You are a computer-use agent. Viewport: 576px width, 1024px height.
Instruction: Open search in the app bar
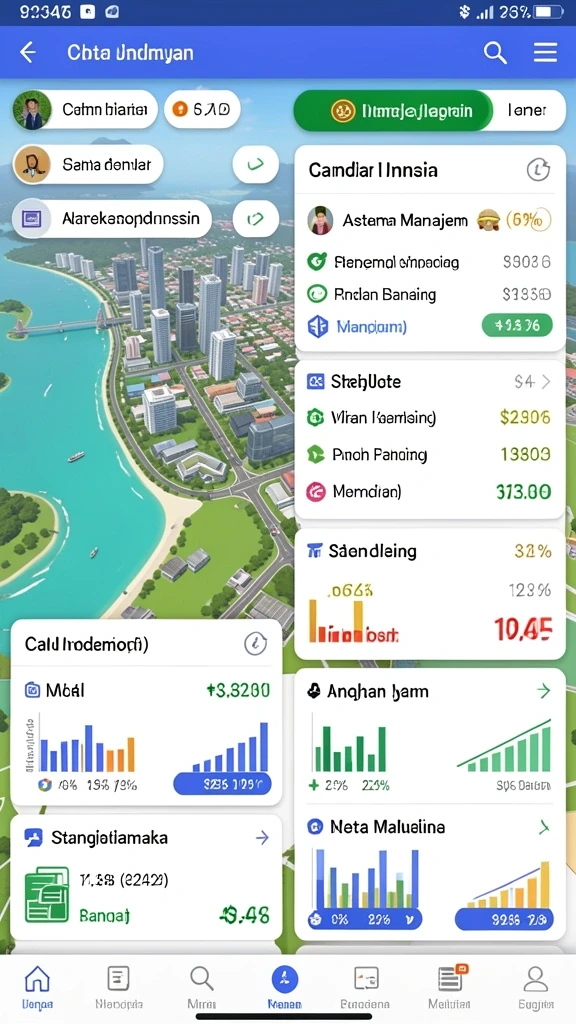click(495, 52)
